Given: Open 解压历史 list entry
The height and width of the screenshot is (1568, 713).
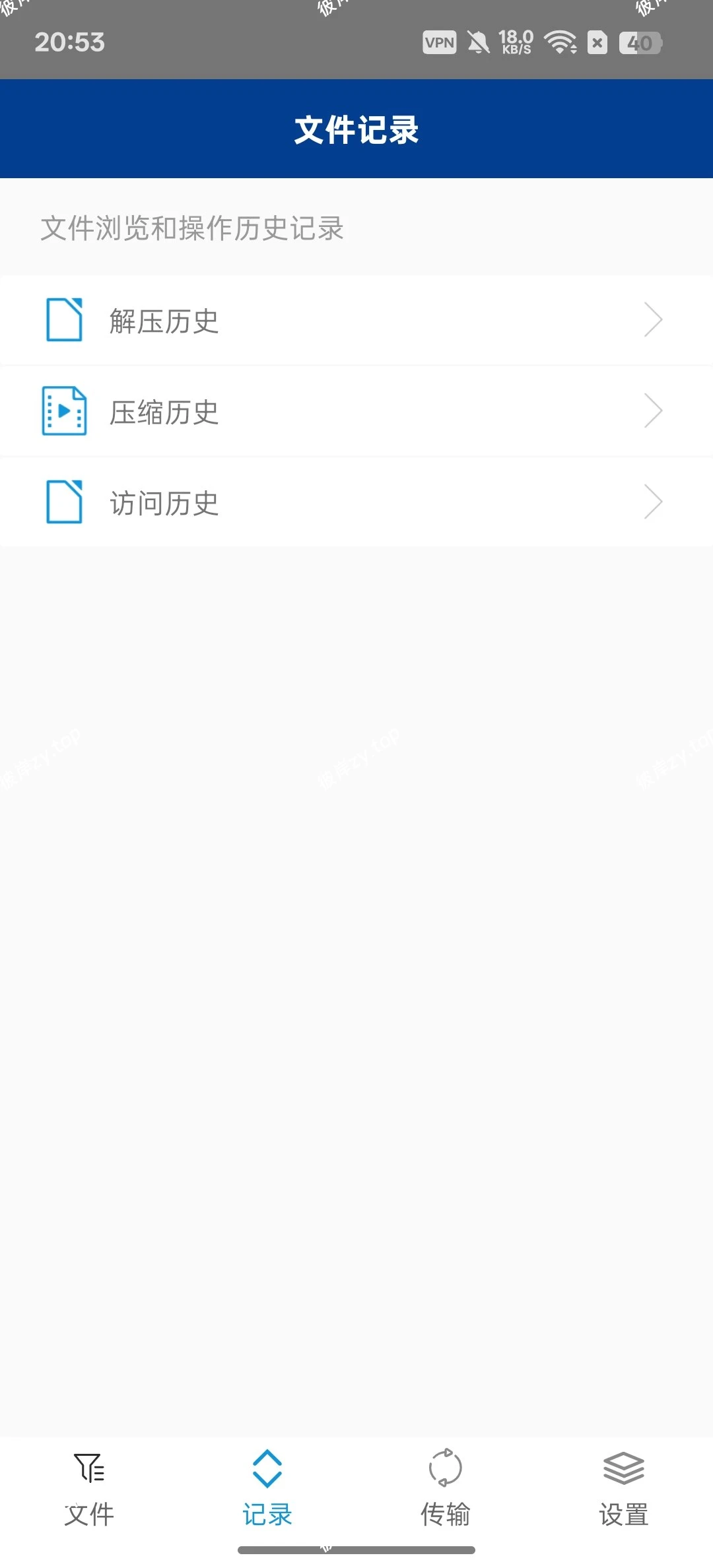Looking at the screenshot, I should (264, 319).
